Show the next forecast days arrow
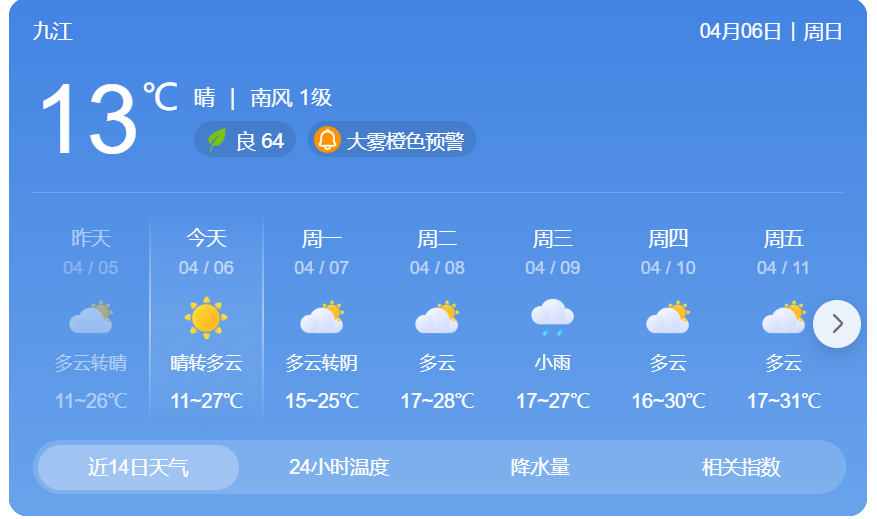877x519 pixels. 836,323
